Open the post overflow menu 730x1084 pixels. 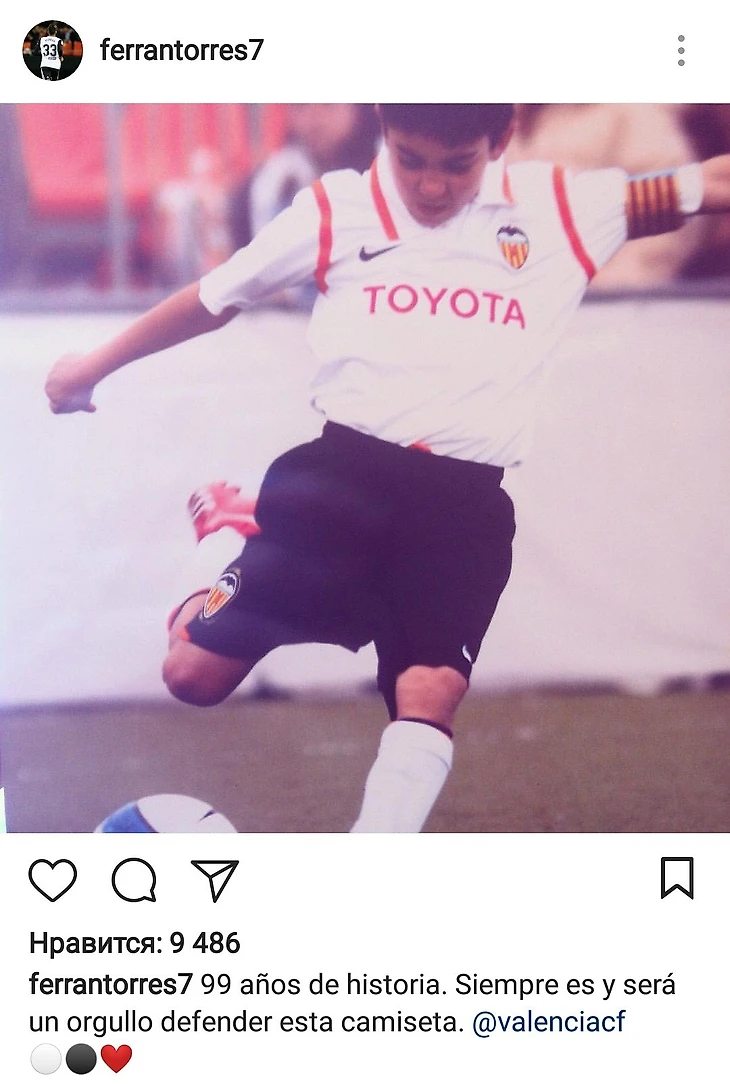coord(681,51)
